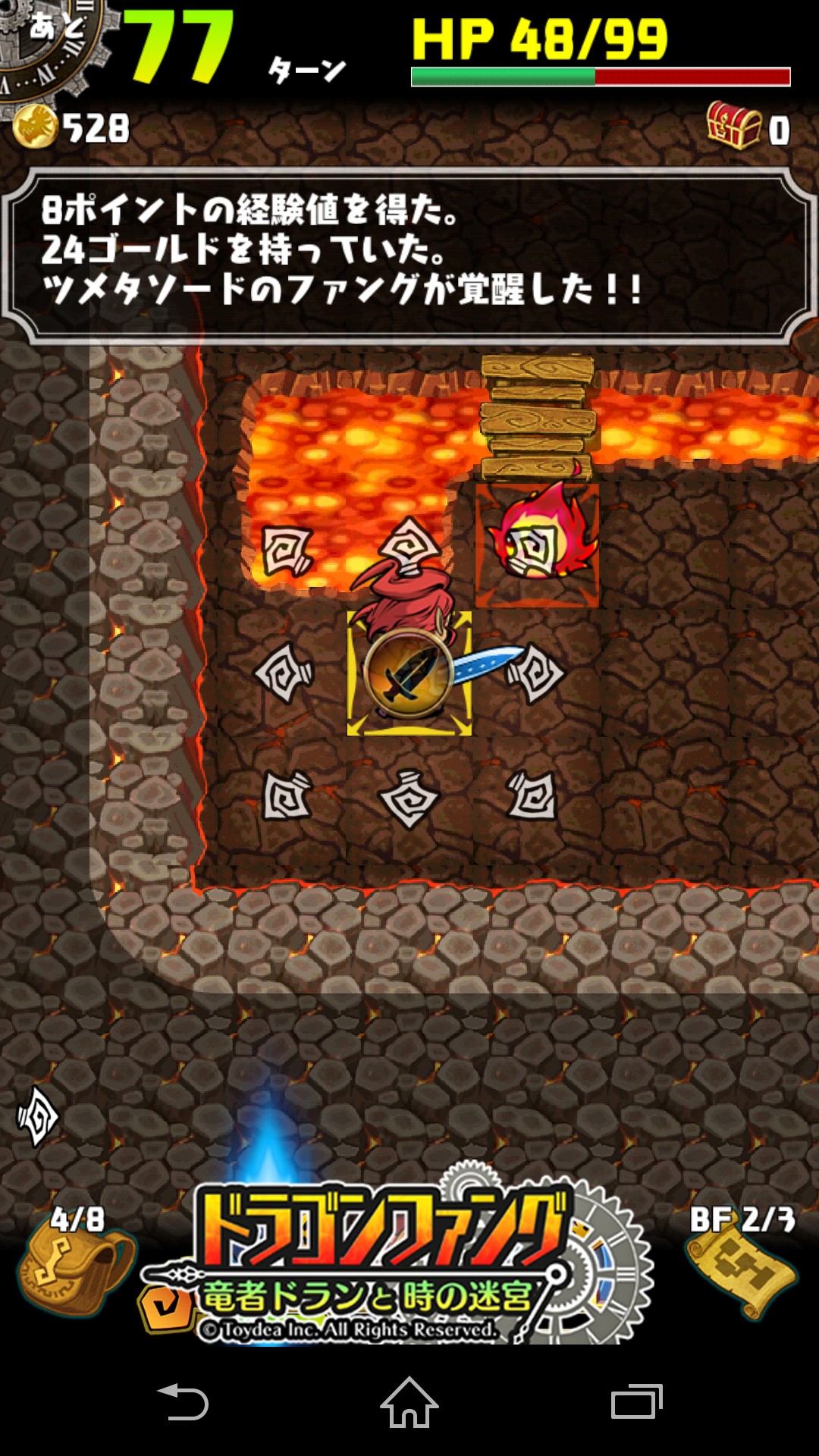Screen dimensions: 819x1456
Task: Go back with the system back button
Action: [x=183, y=1402]
